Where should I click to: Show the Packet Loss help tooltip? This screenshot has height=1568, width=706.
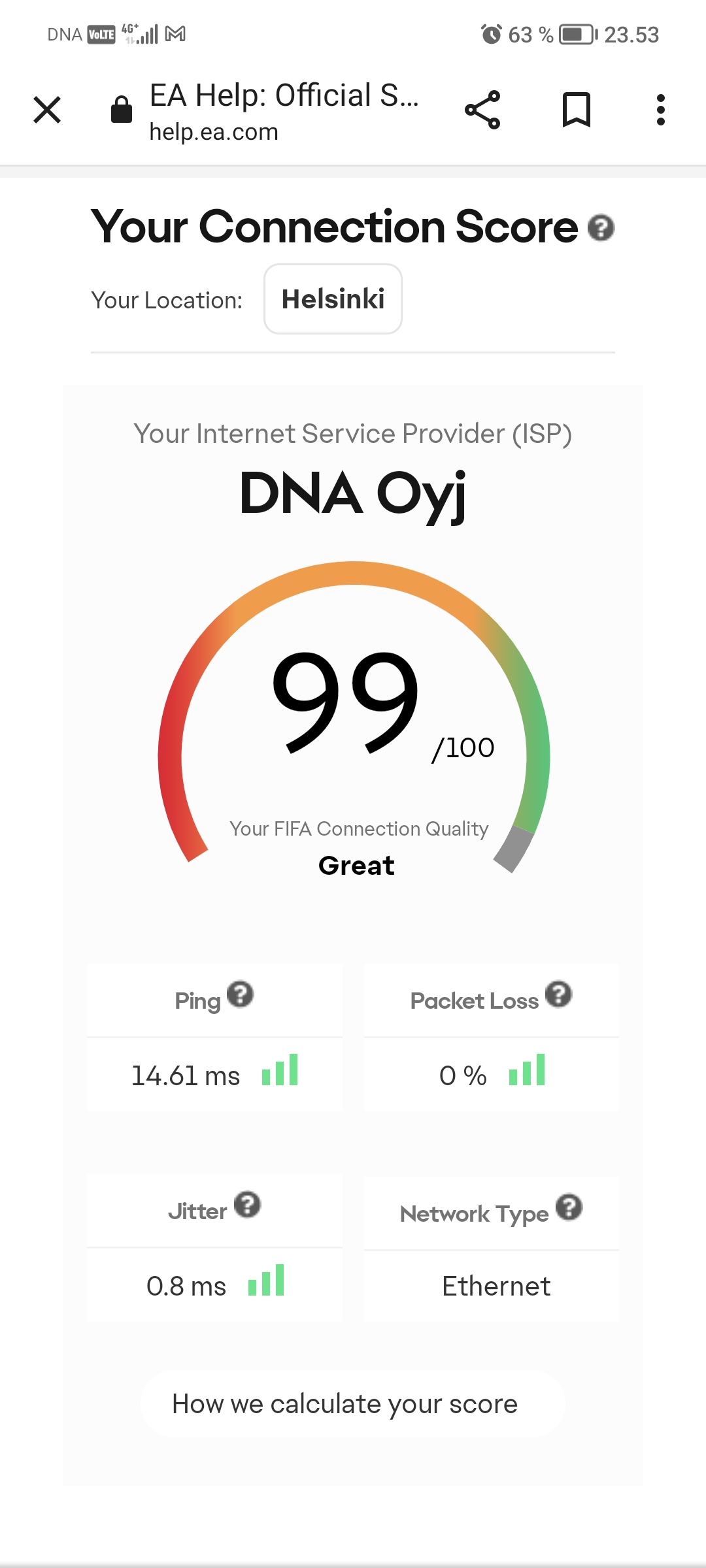click(558, 994)
